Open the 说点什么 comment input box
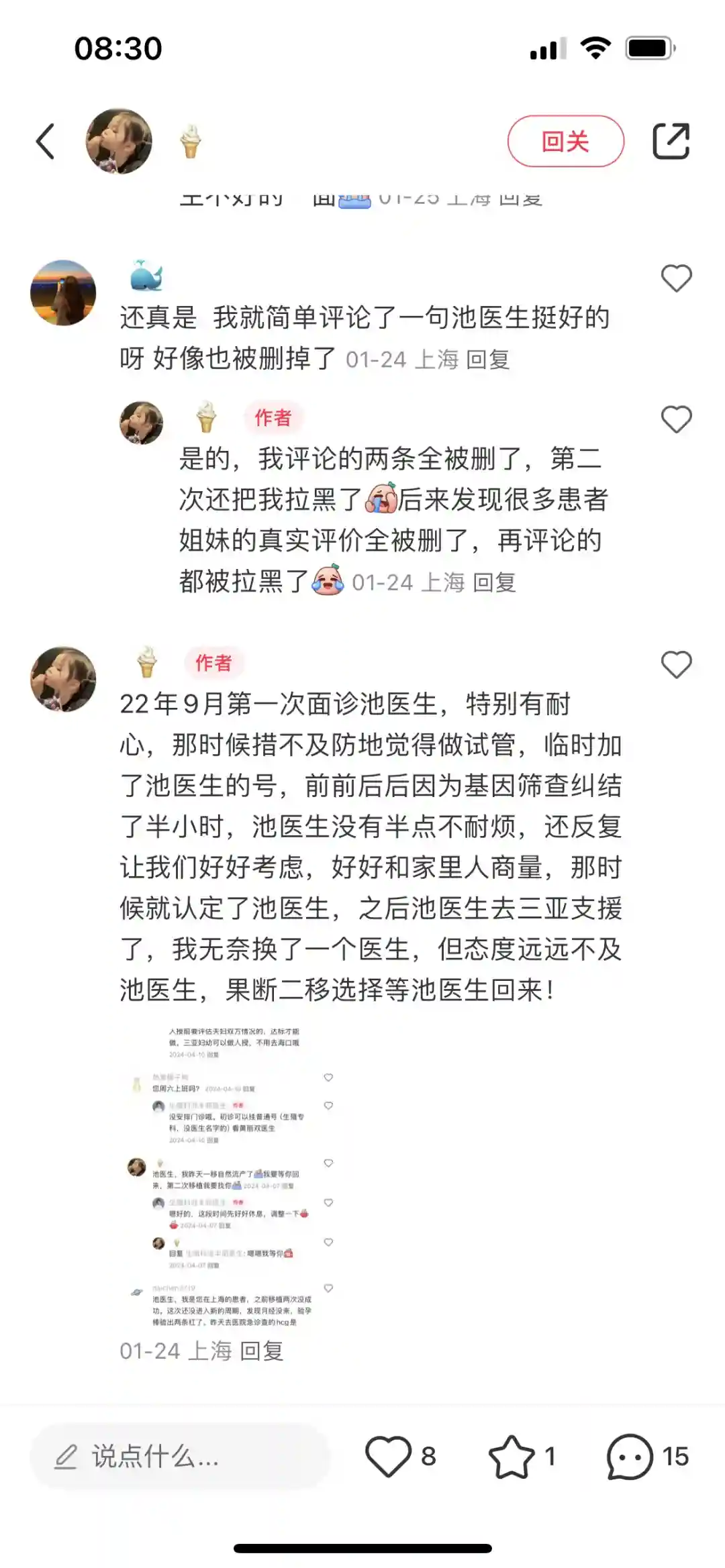This screenshot has width=725, height=1568. [180, 1457]
